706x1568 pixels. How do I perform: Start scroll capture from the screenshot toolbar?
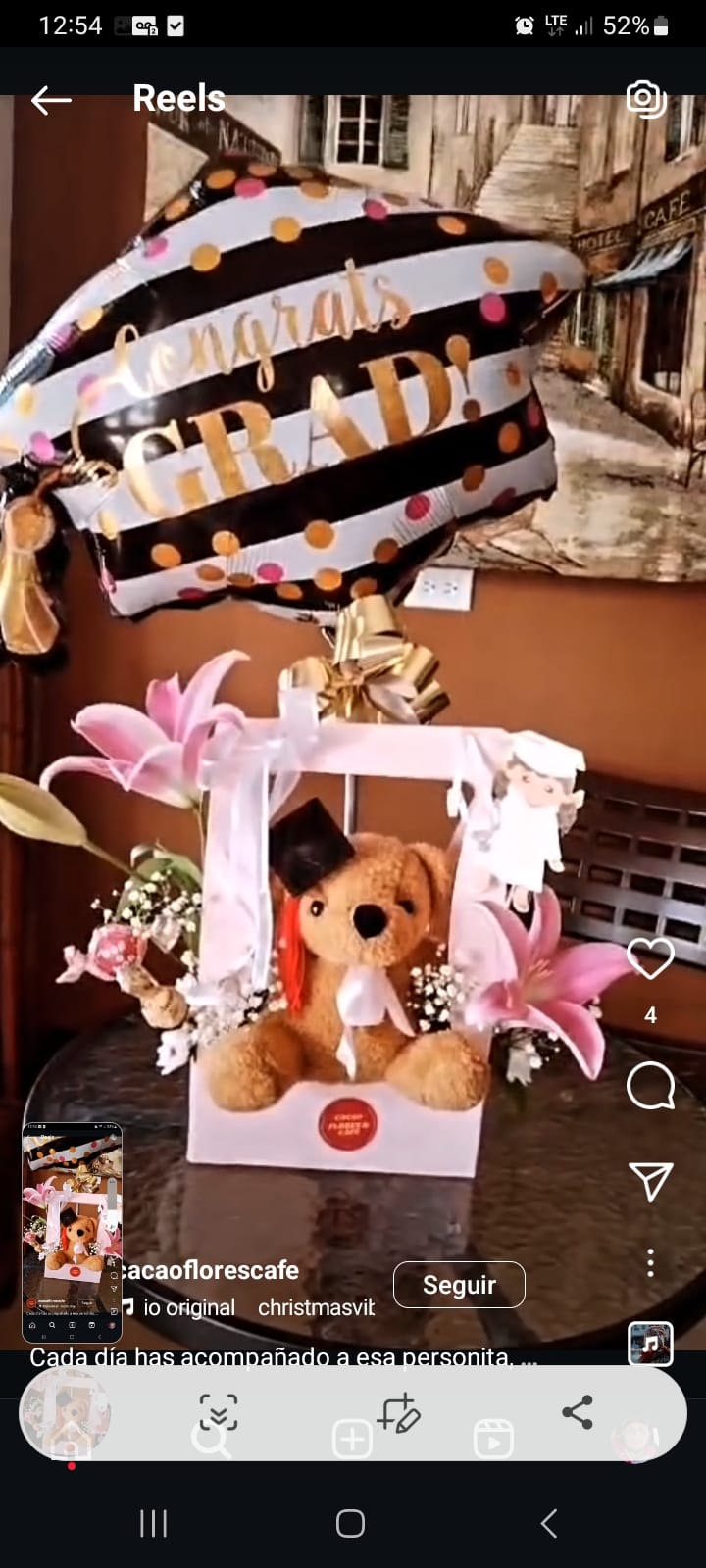[218, 1412]
